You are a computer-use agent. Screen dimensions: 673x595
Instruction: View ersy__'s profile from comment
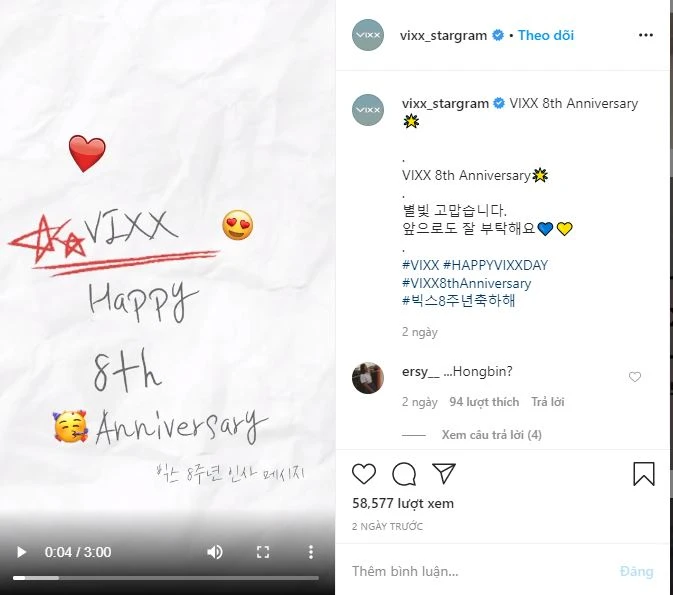(x=419, y=371)
